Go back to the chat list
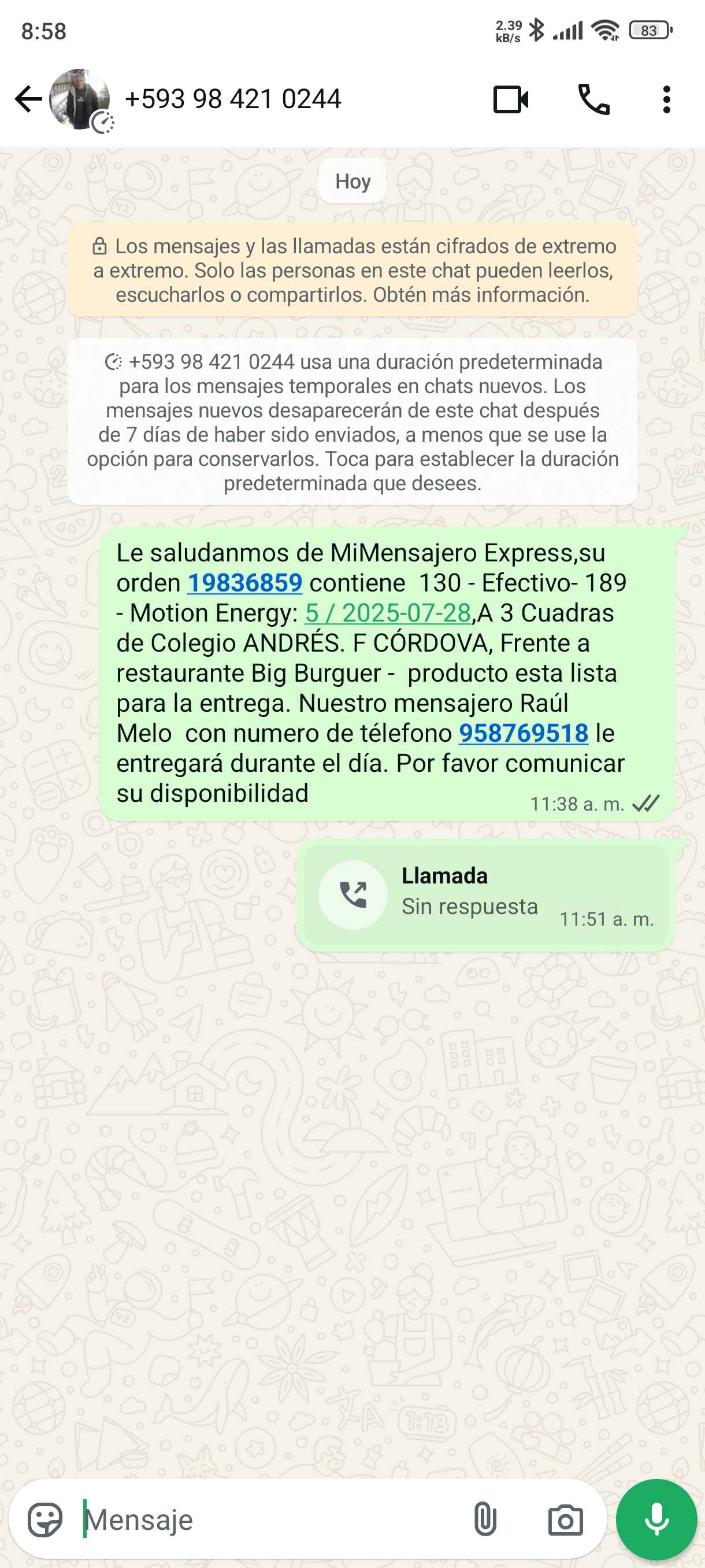Image resolution: width=705 pixels, height=1568 pixels. (27, 99)
